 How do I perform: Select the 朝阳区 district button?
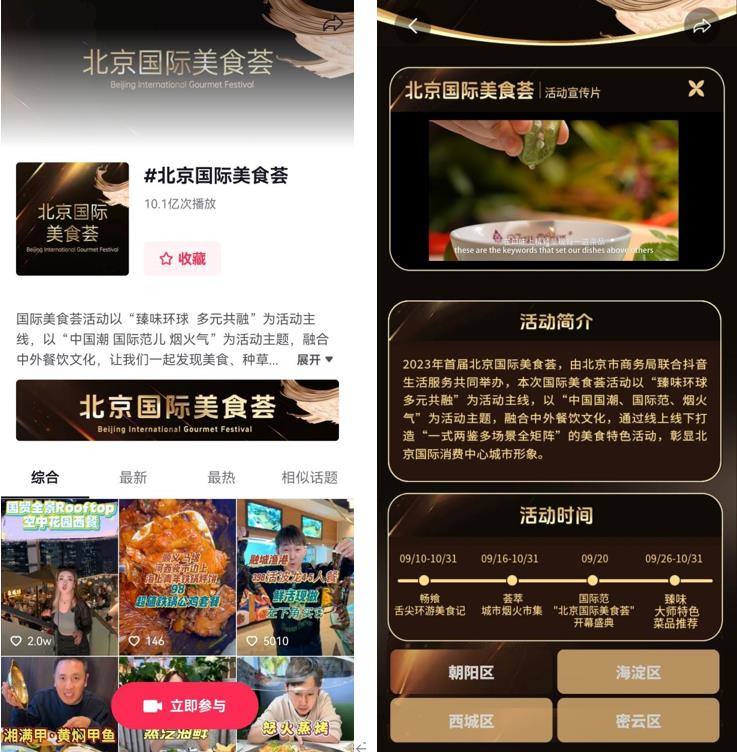coord(471,672)
